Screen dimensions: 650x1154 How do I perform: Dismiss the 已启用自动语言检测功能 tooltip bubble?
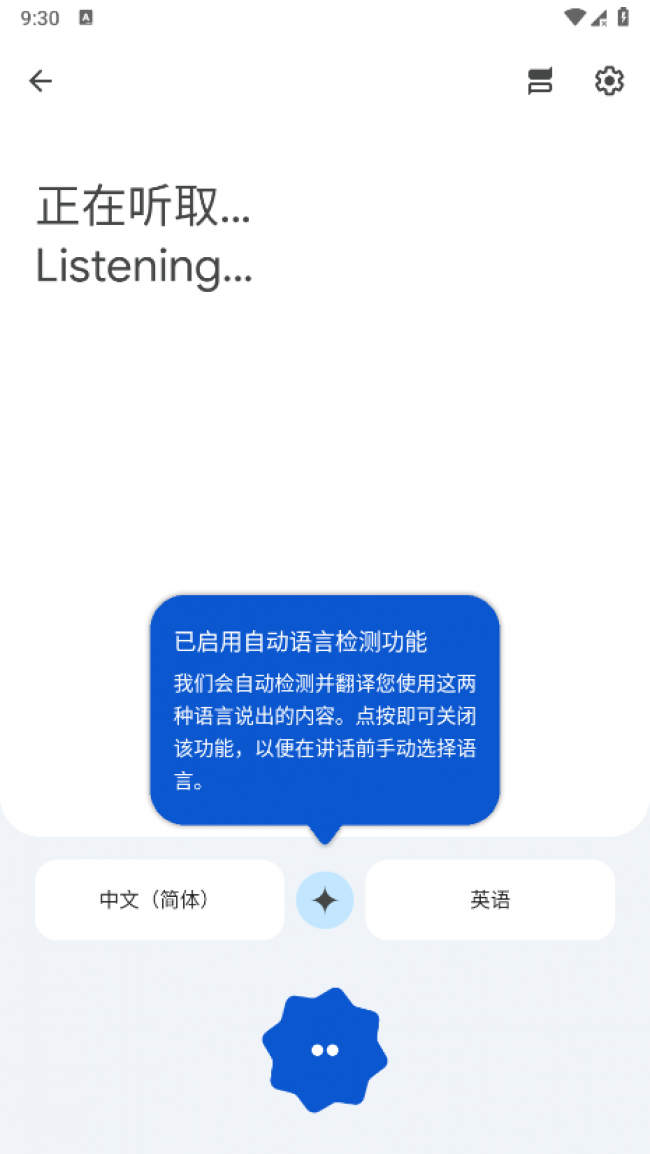(325, 710)
